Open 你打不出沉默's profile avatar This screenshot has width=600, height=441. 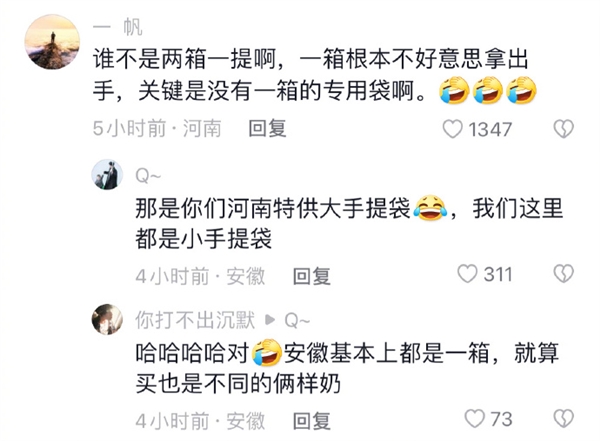[x=107, y=321]
